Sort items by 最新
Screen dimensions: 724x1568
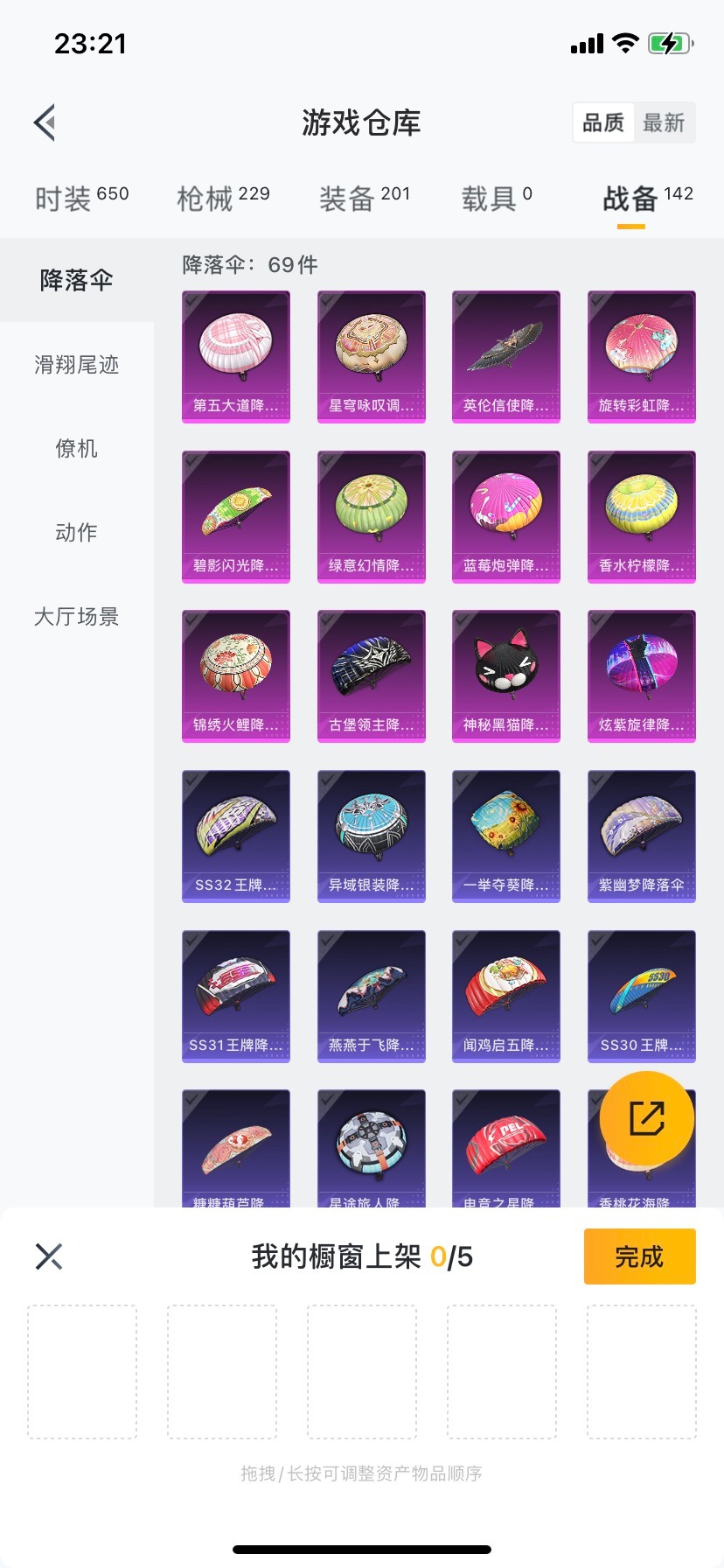(x=664, y=122)
